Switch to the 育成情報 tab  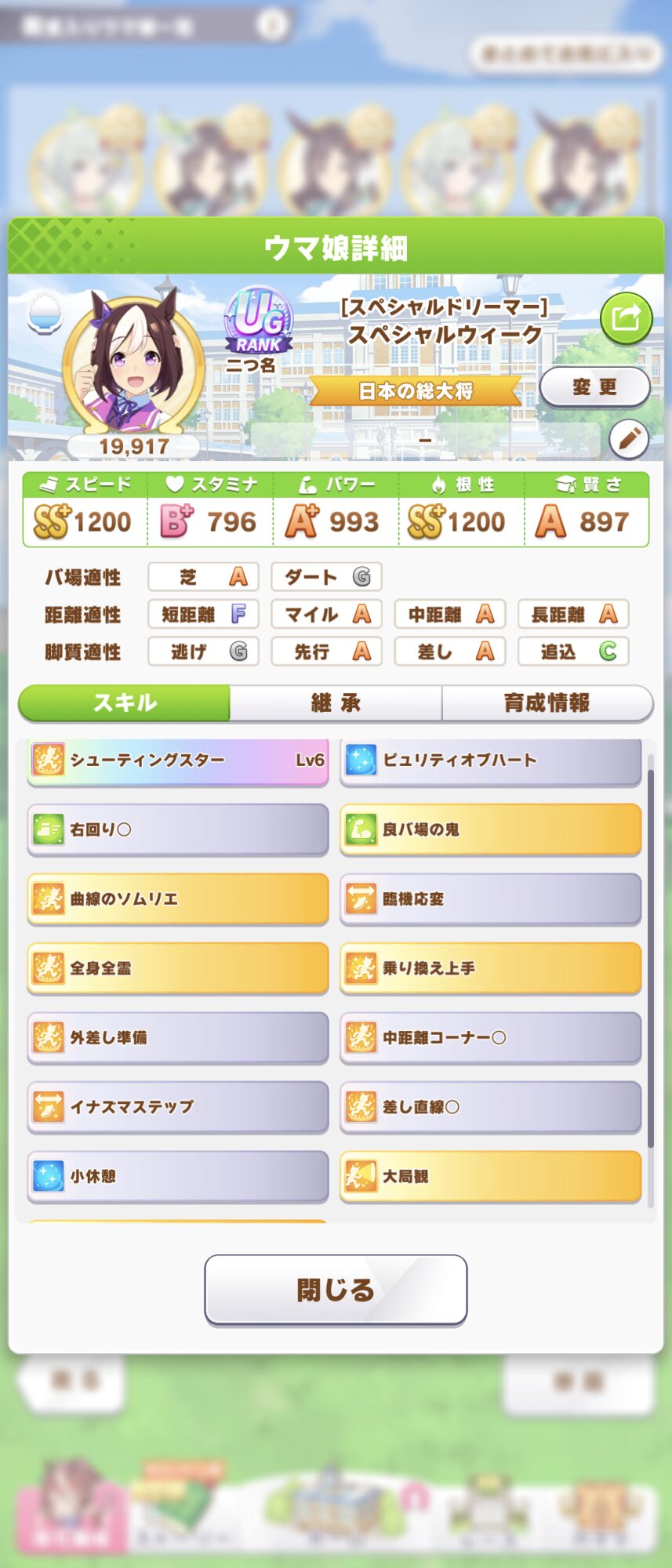coord(547,702)
